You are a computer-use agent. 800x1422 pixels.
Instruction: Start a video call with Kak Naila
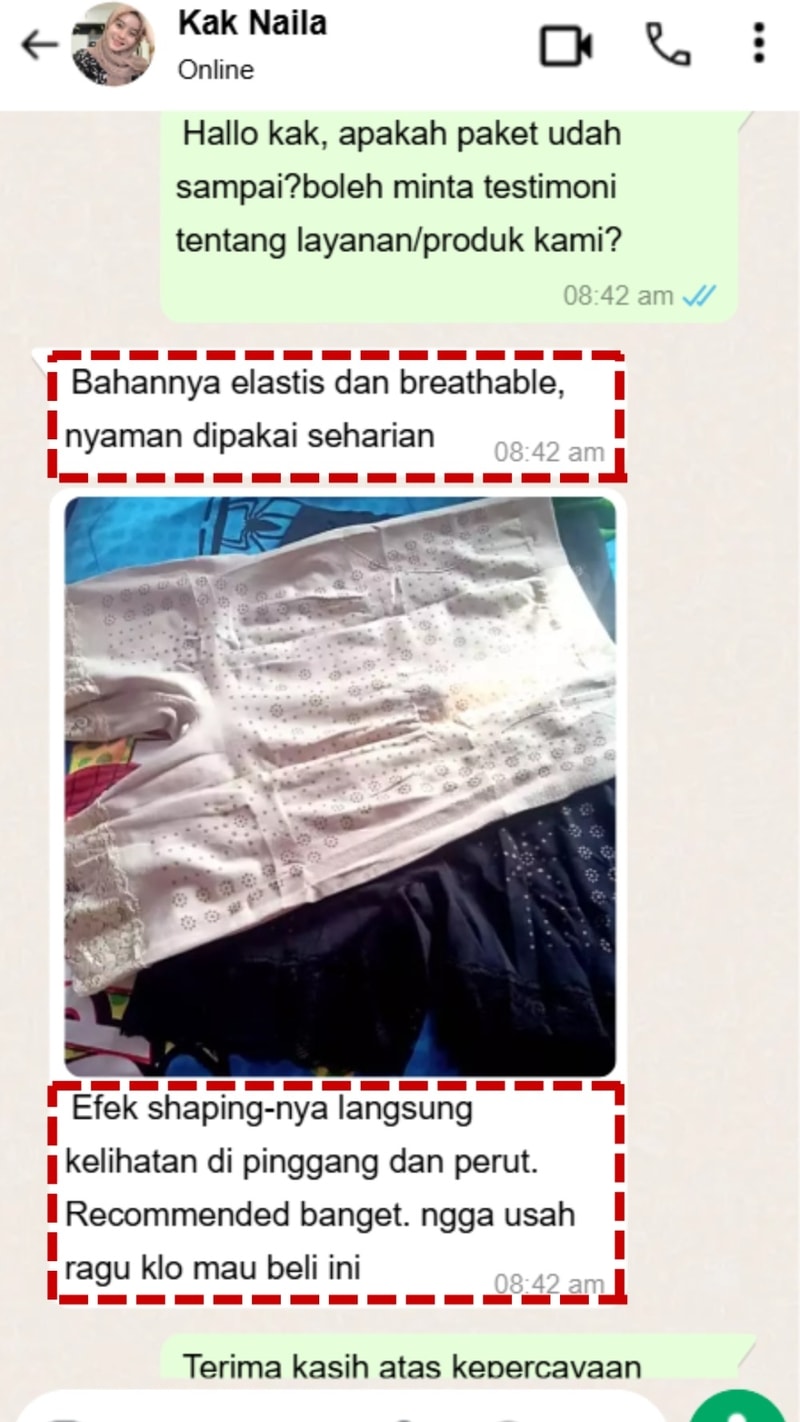coord(566,45)
